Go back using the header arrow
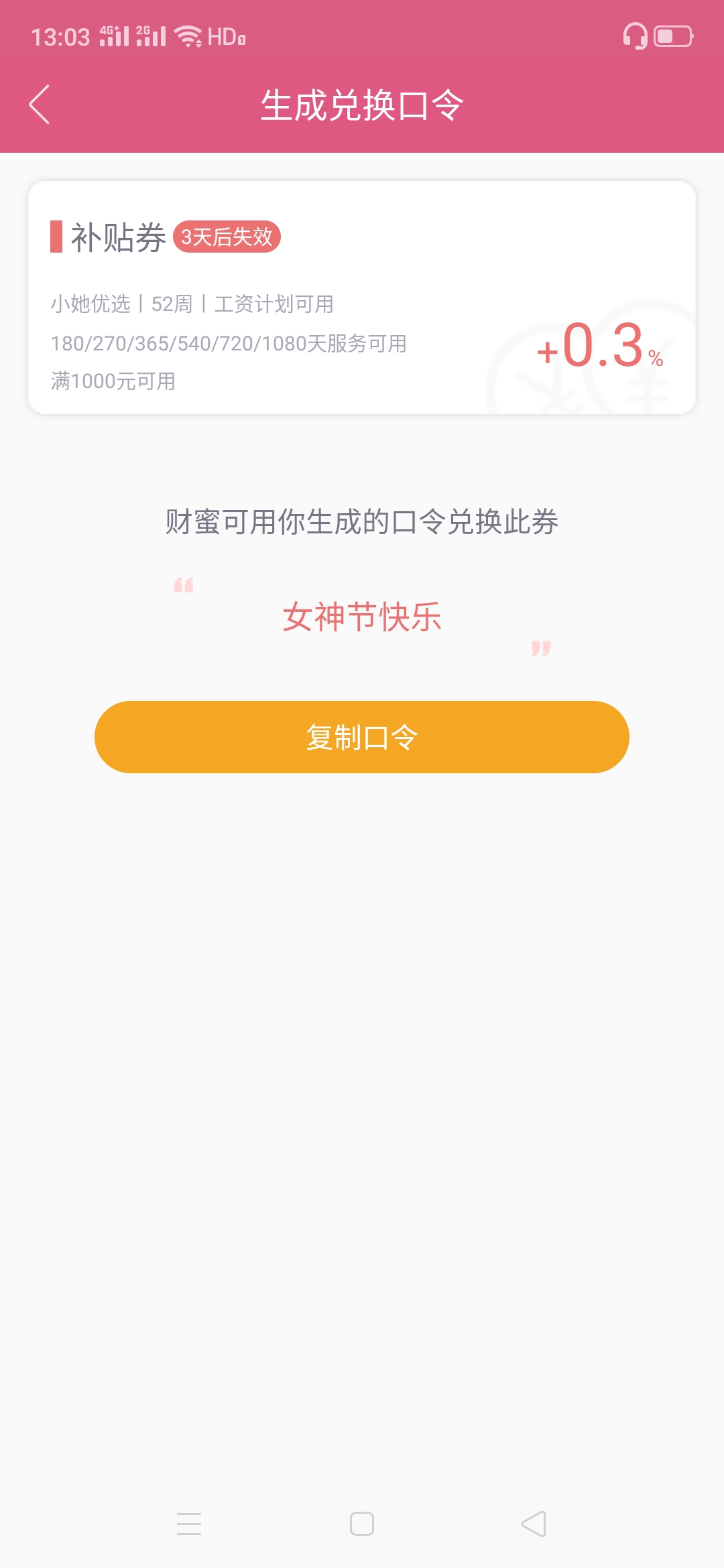 [x=40, y=105]
